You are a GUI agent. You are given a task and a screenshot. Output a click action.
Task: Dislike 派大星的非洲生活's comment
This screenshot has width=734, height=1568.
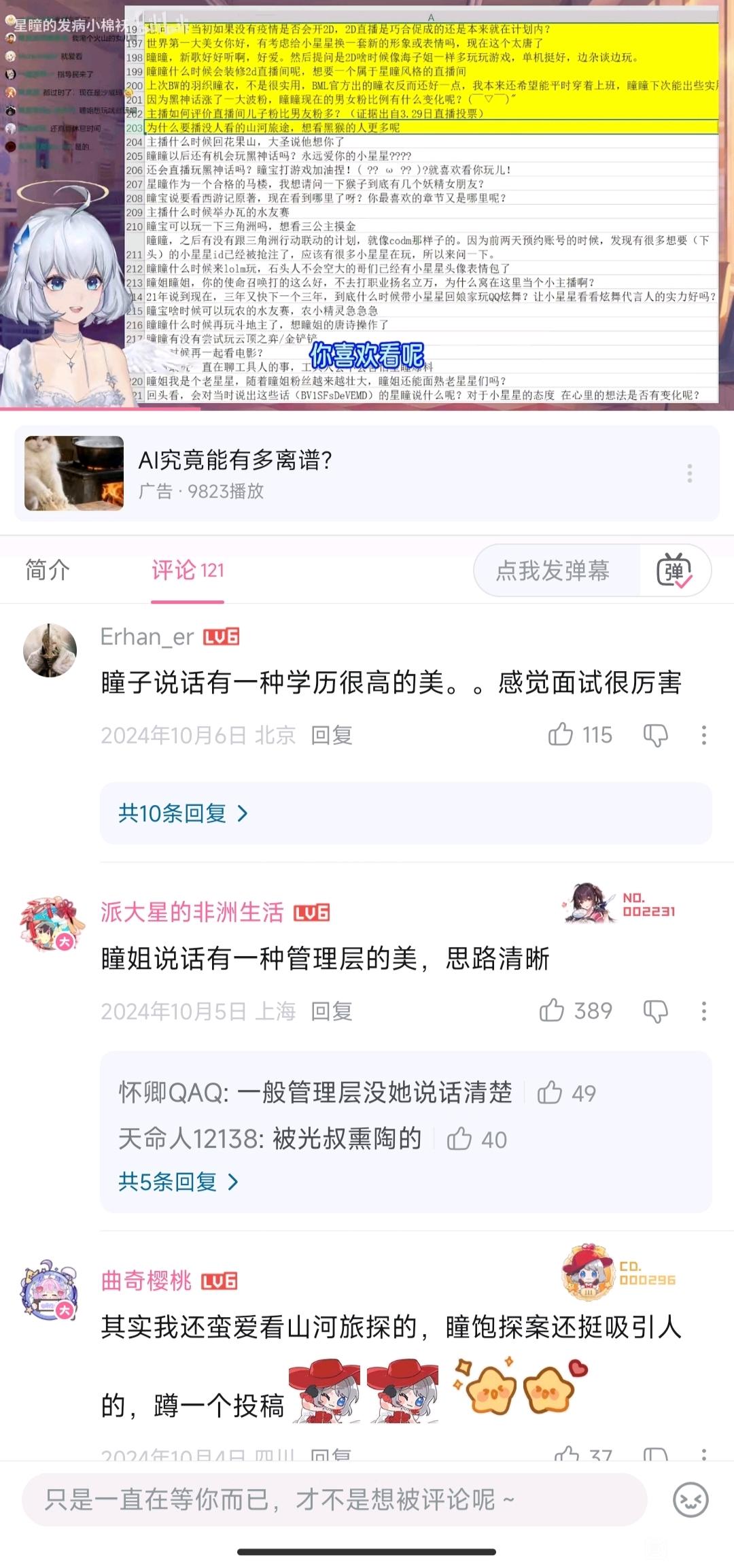click(x=656, y=1011)
